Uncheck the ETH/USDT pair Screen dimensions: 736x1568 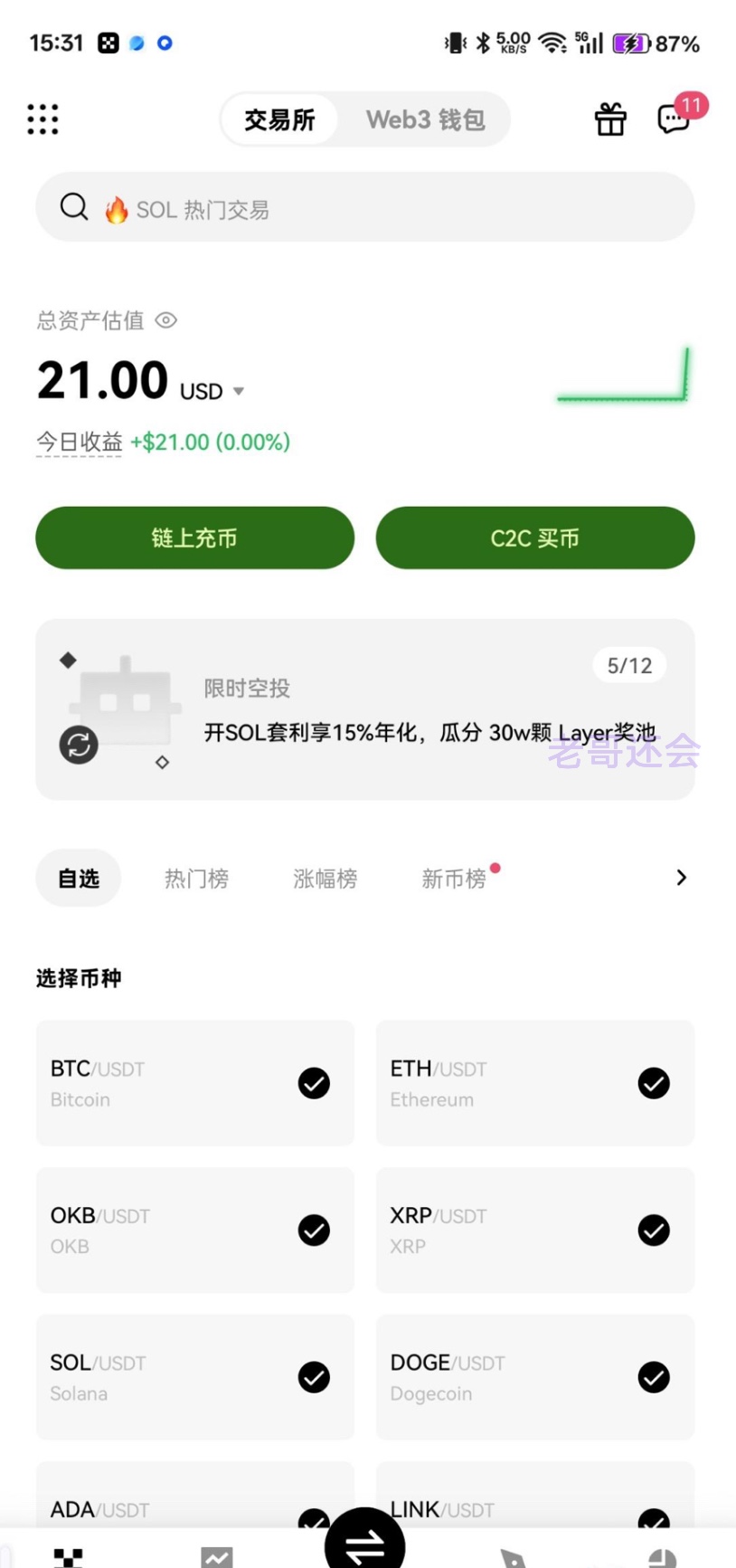pos(654,1083)
